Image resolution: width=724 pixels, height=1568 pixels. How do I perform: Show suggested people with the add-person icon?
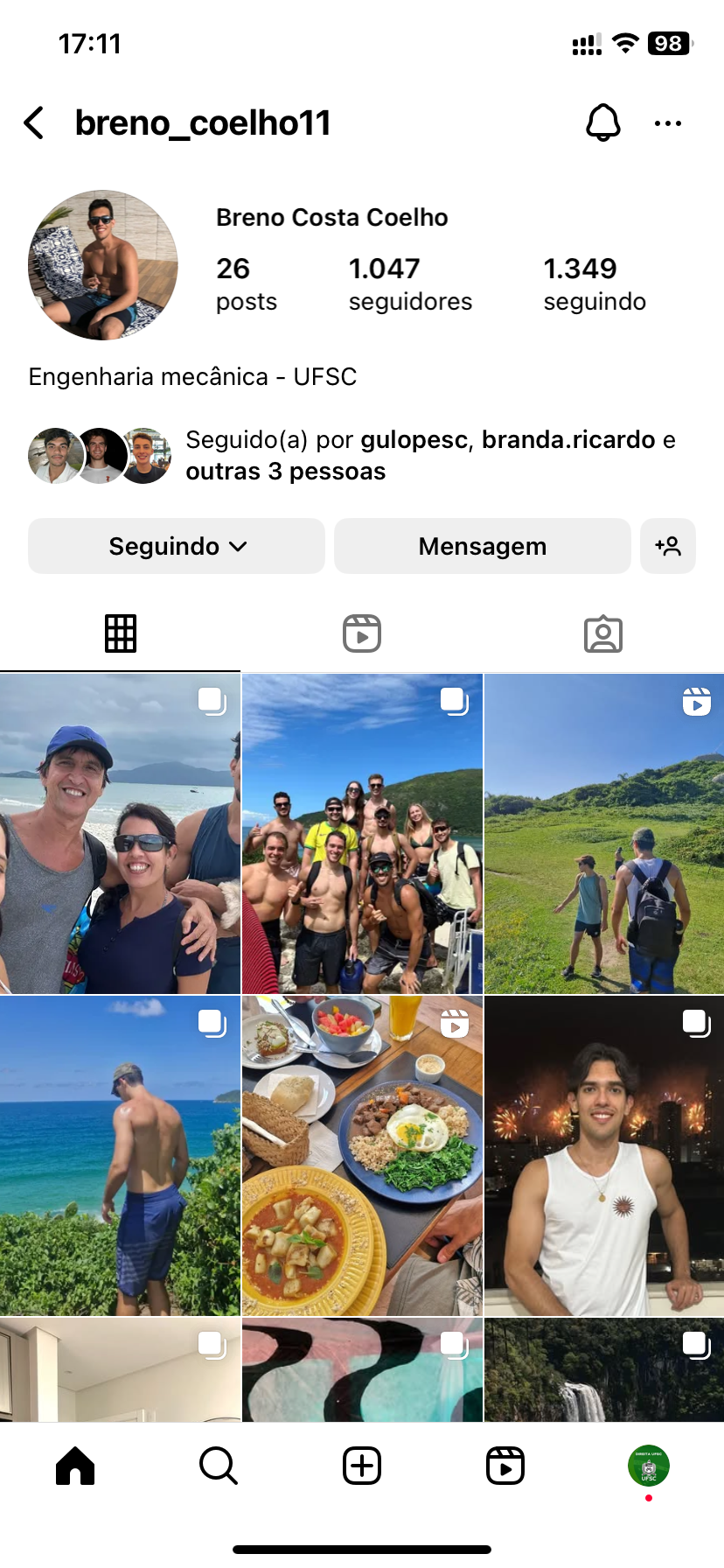(668, 546)
